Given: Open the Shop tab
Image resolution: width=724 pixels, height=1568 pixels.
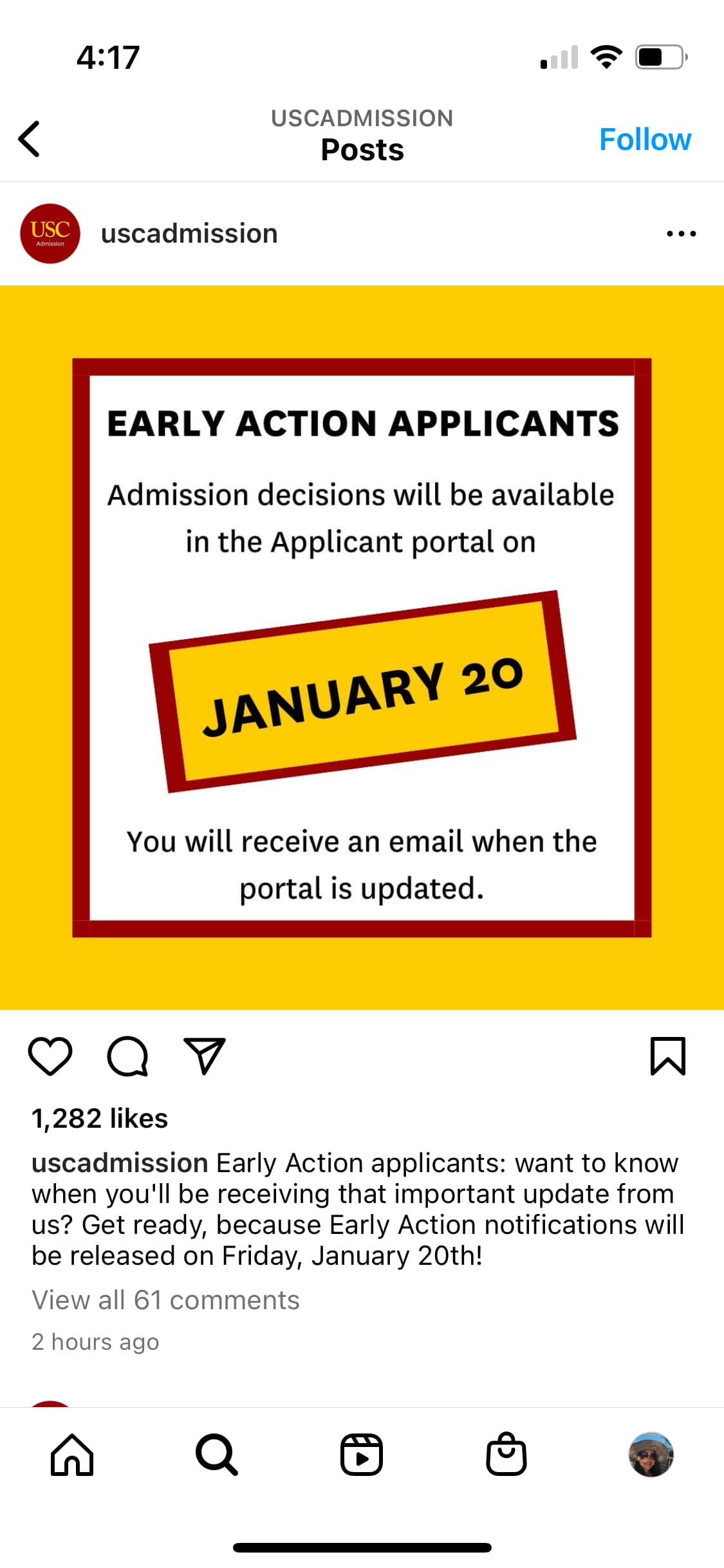Looking at the screenshot, I should [x=506, y=1454].
